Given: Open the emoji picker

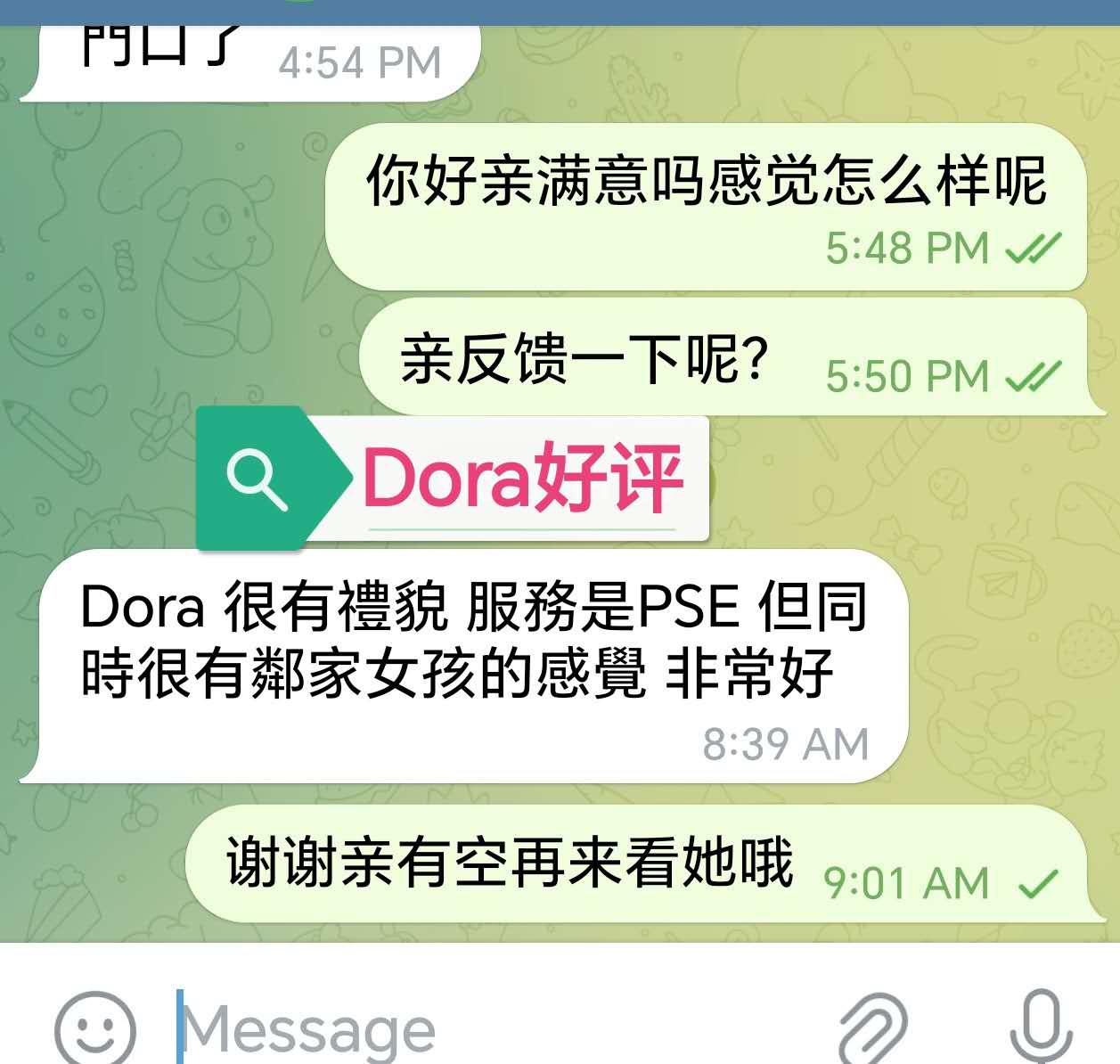Looking at the screenshot, I should click(95, 1029).
